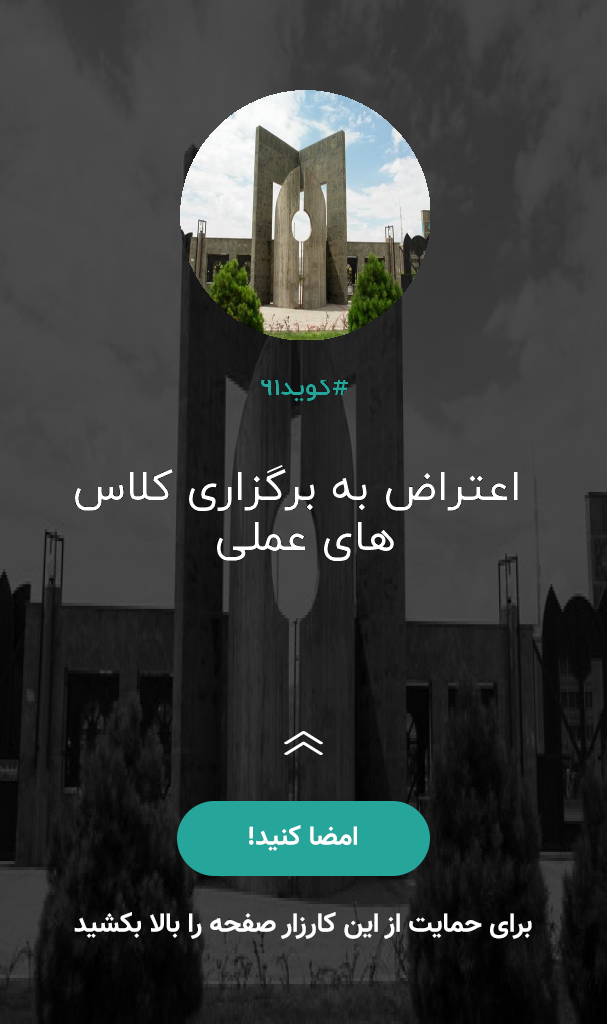Open the #کوید۱۹ hashtag link
Screen dimensions: 607x1024
304,388
